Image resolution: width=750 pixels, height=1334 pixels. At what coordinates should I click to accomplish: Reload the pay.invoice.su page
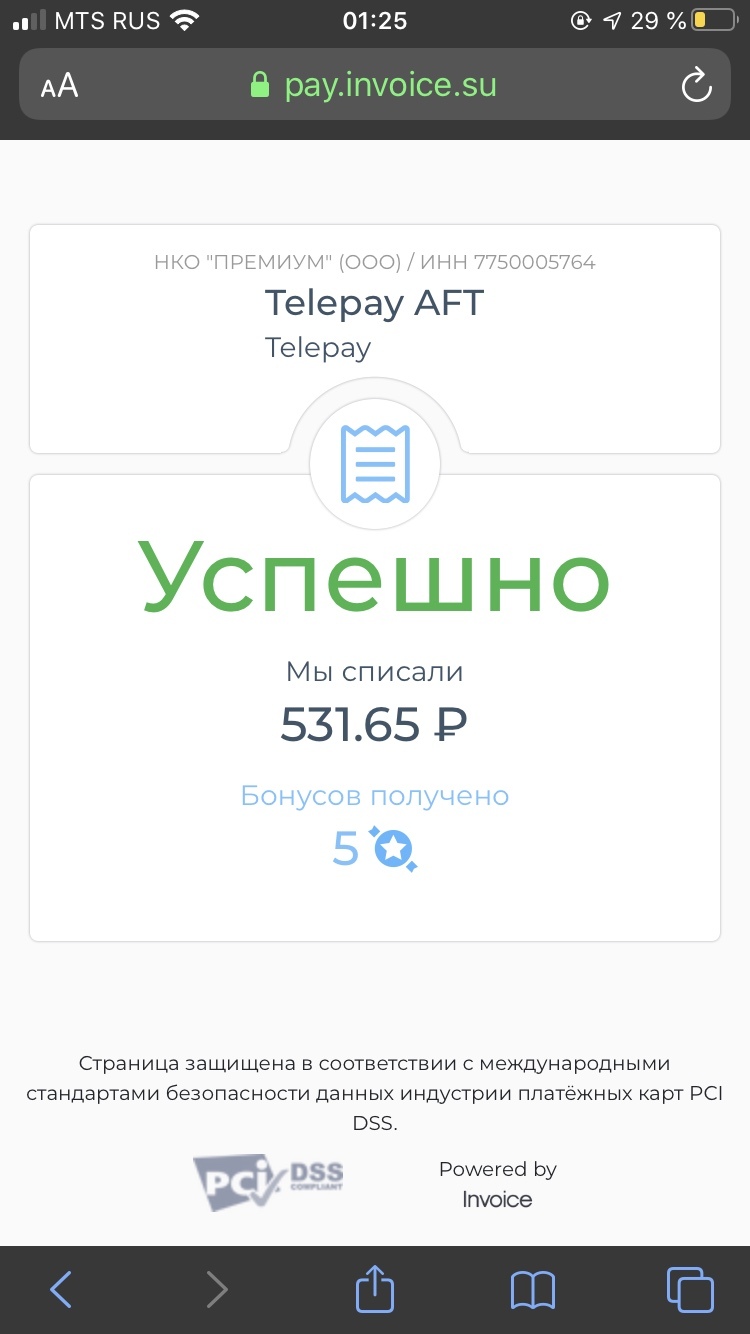tap(696, 86)
